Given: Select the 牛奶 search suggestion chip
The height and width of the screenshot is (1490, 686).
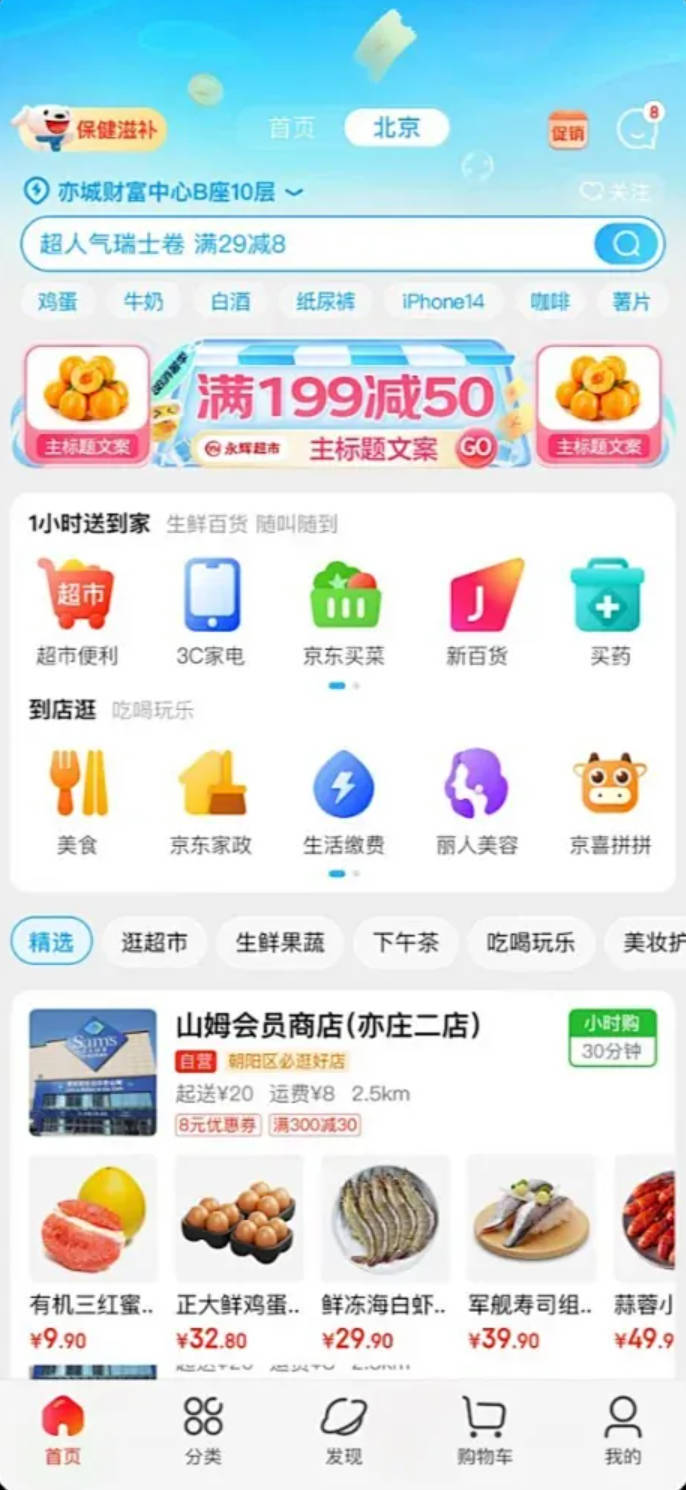Looking at the screenshot, I should tap(143, 301).
